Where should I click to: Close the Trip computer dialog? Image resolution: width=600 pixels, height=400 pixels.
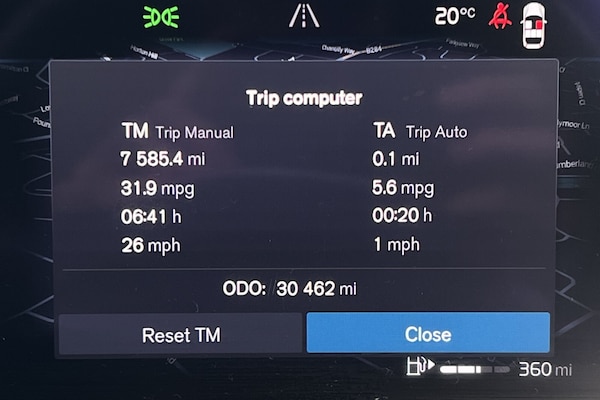tap(428, 334)
